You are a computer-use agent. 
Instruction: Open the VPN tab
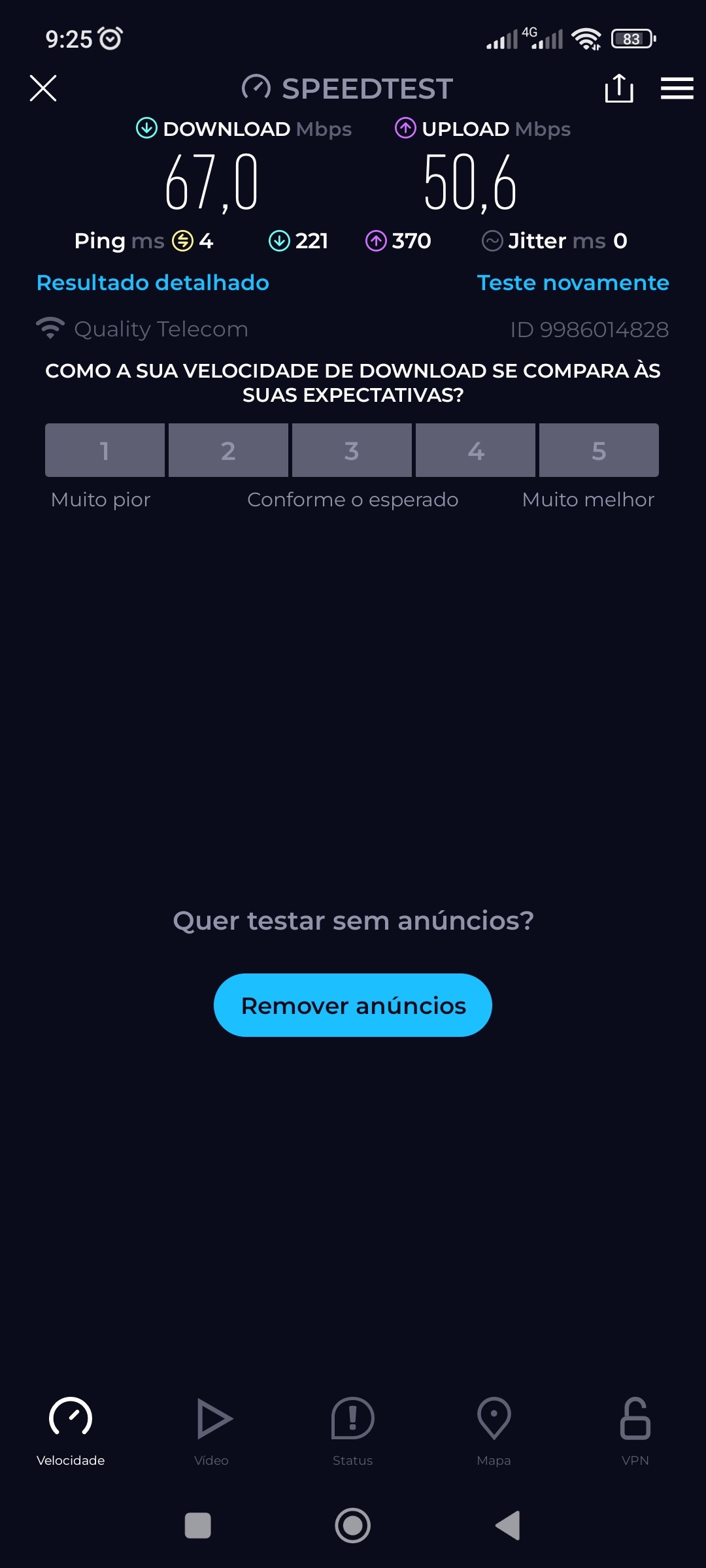tap(635, 1431)
